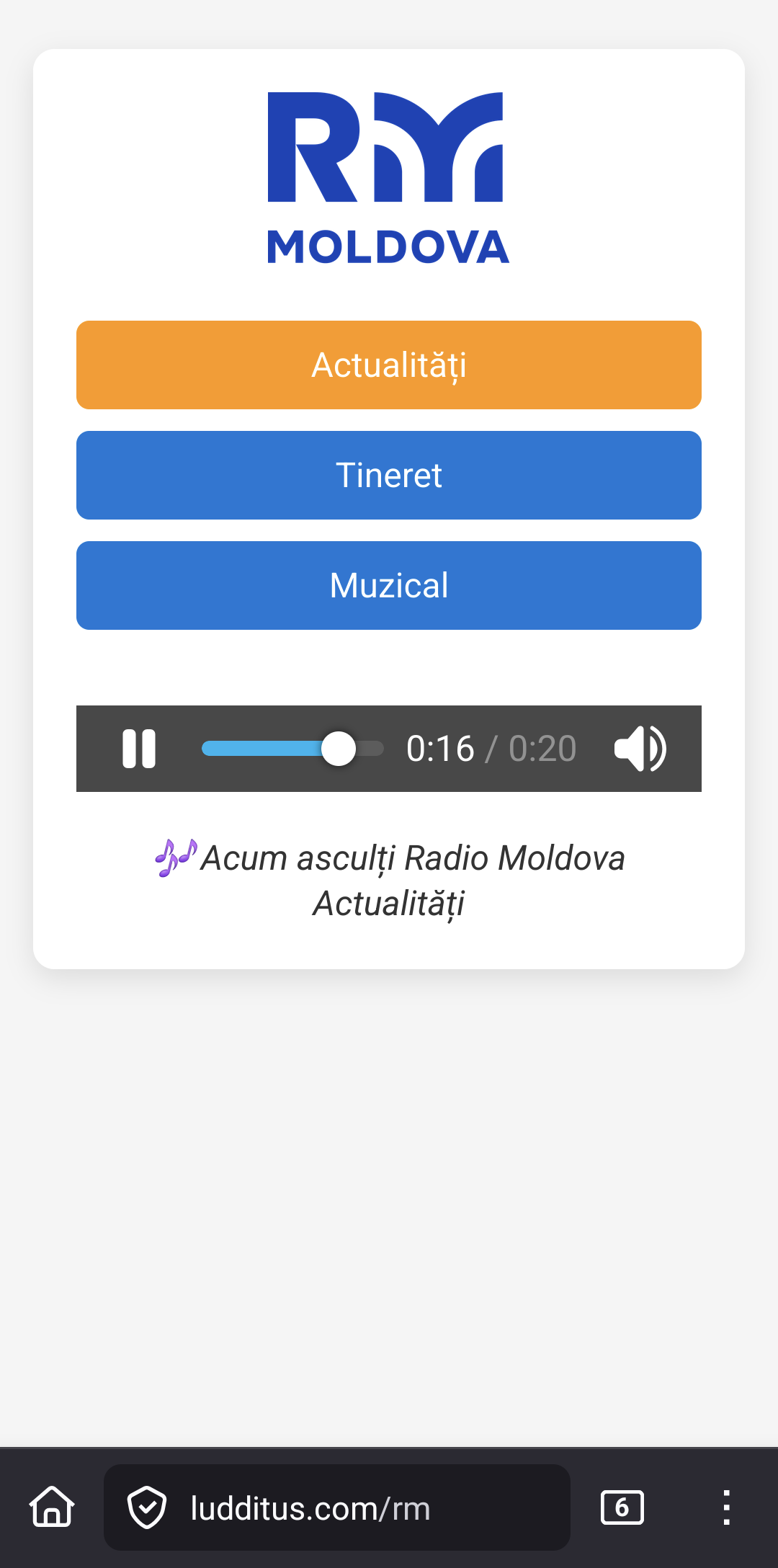
Task: Switch to the Tineret station
Action: point(389,476)
